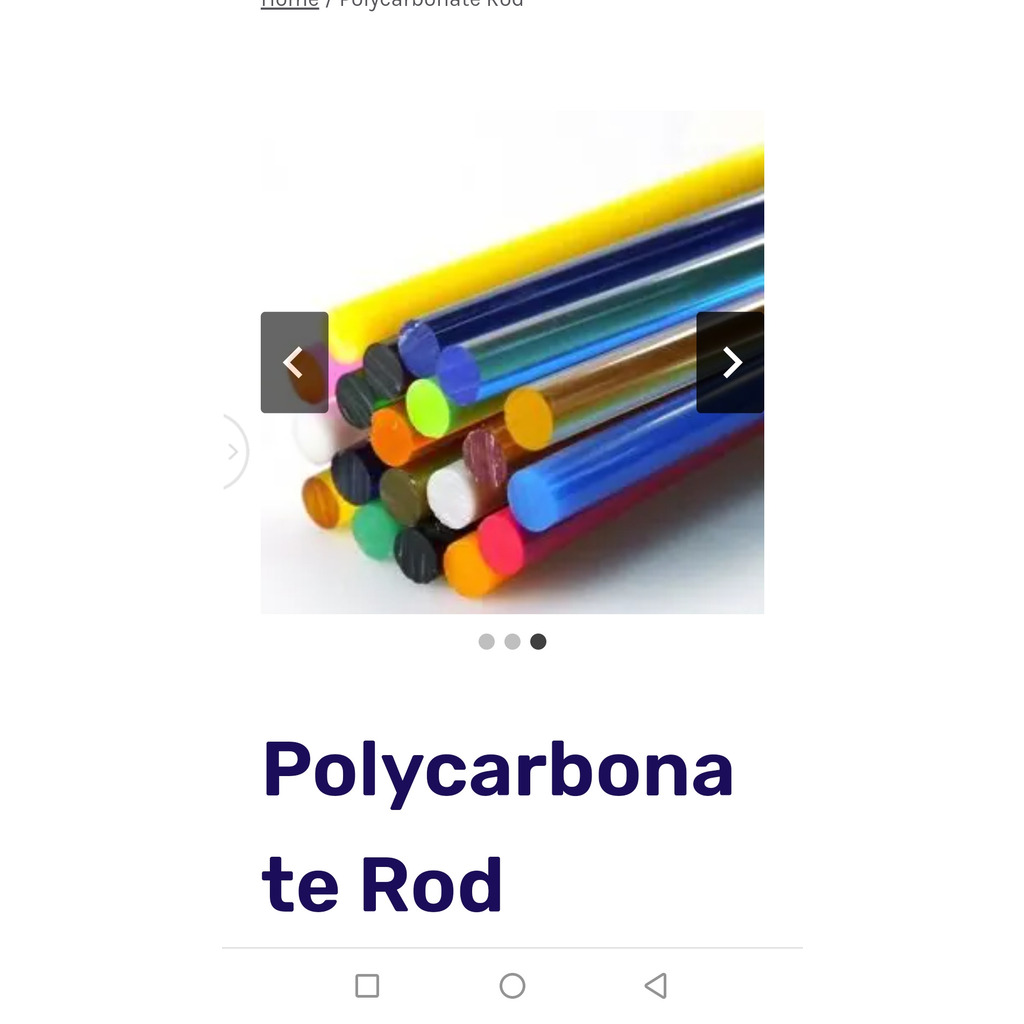Select the third carousel dot
Viewport: 1024px width, 1024px height.
(538, 642)
